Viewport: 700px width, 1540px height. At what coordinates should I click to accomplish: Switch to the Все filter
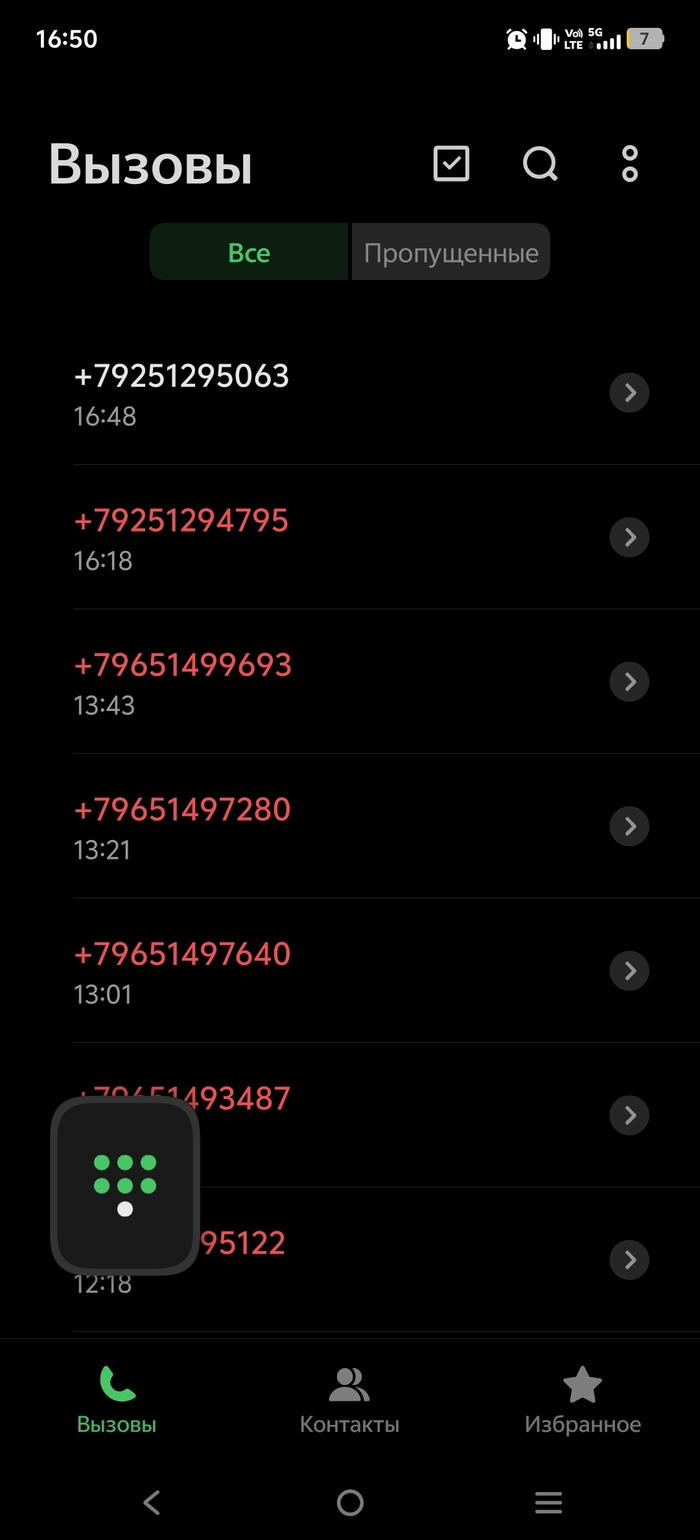coord(249,252)
